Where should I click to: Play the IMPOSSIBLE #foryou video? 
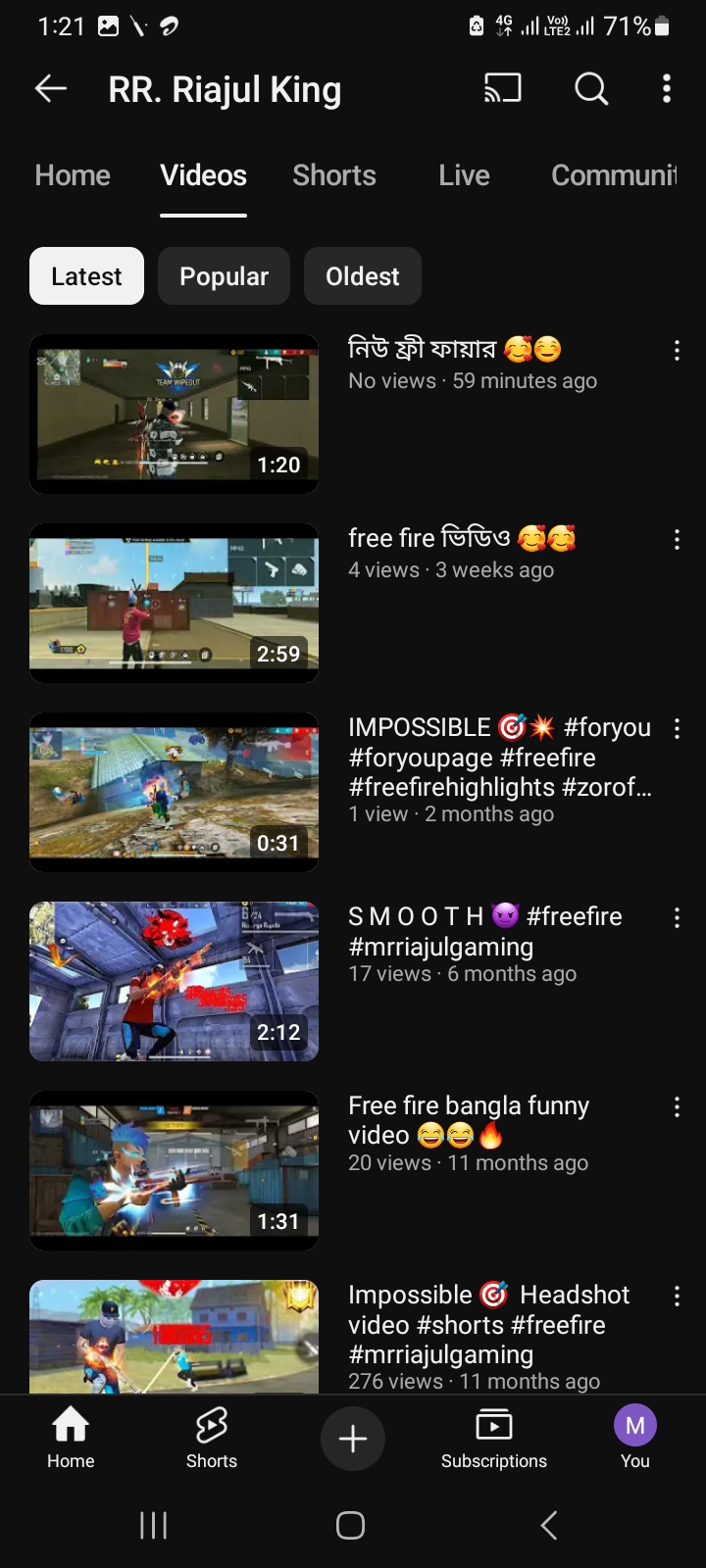(x=174, y=792)
